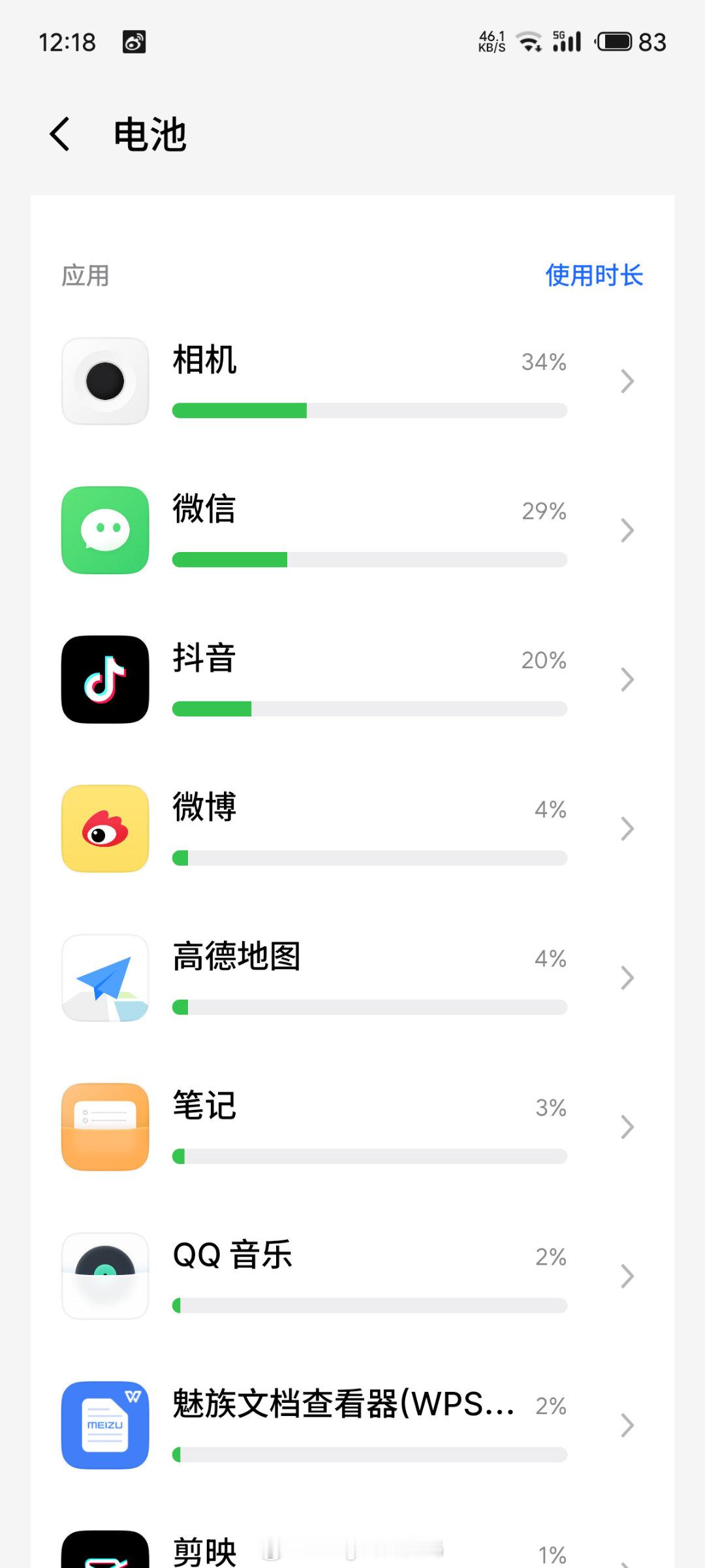Viewport: 705px width, 1568px height.
Task: Expand 微博 battery details chevron
Action: [627, 828]
